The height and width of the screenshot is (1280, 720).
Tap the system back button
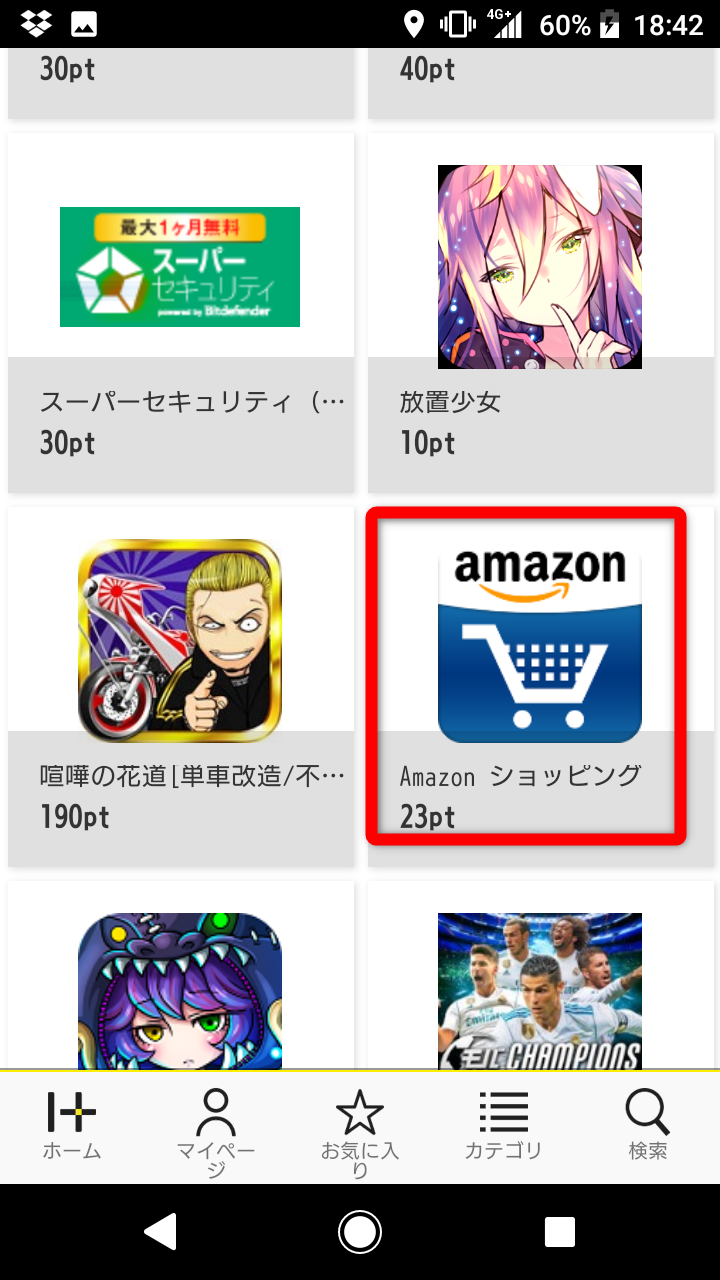pos(161,1232)
